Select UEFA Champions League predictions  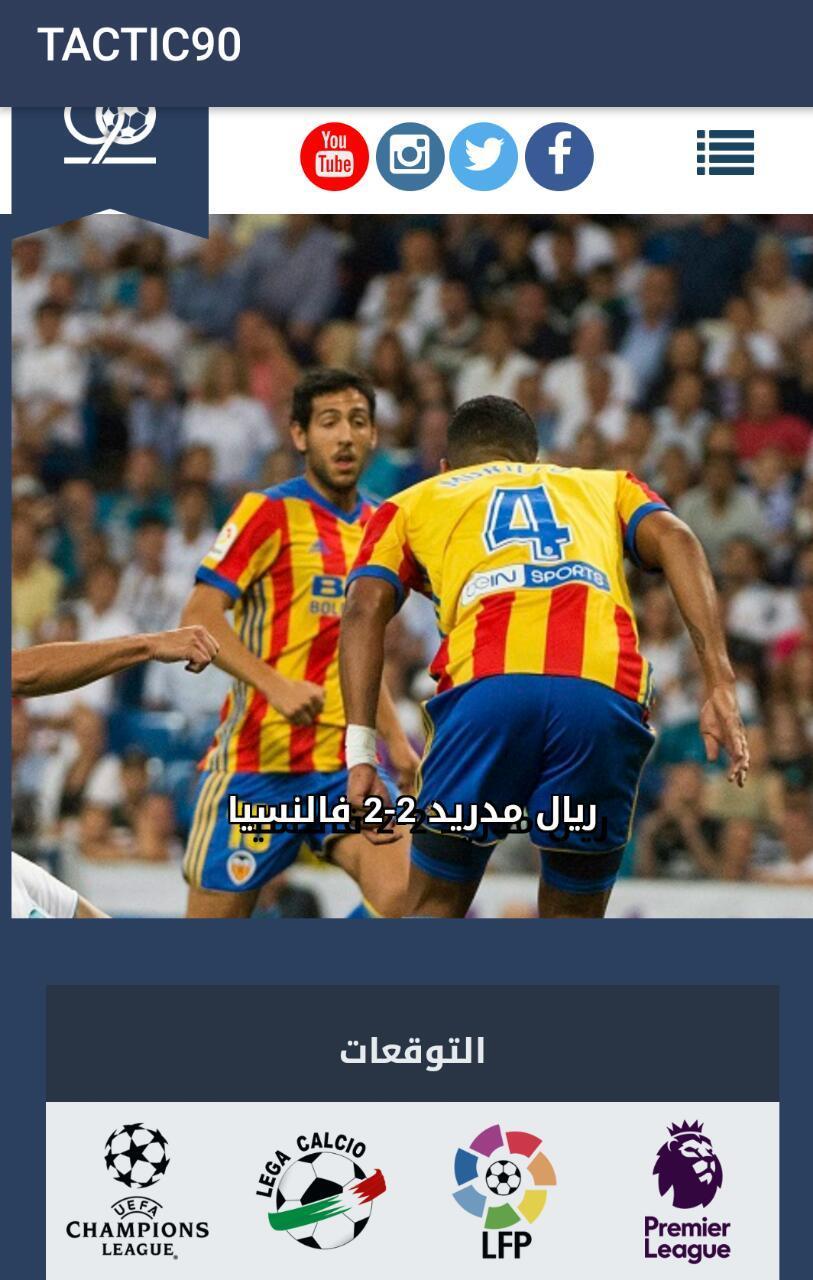[x=137, y=1190]
